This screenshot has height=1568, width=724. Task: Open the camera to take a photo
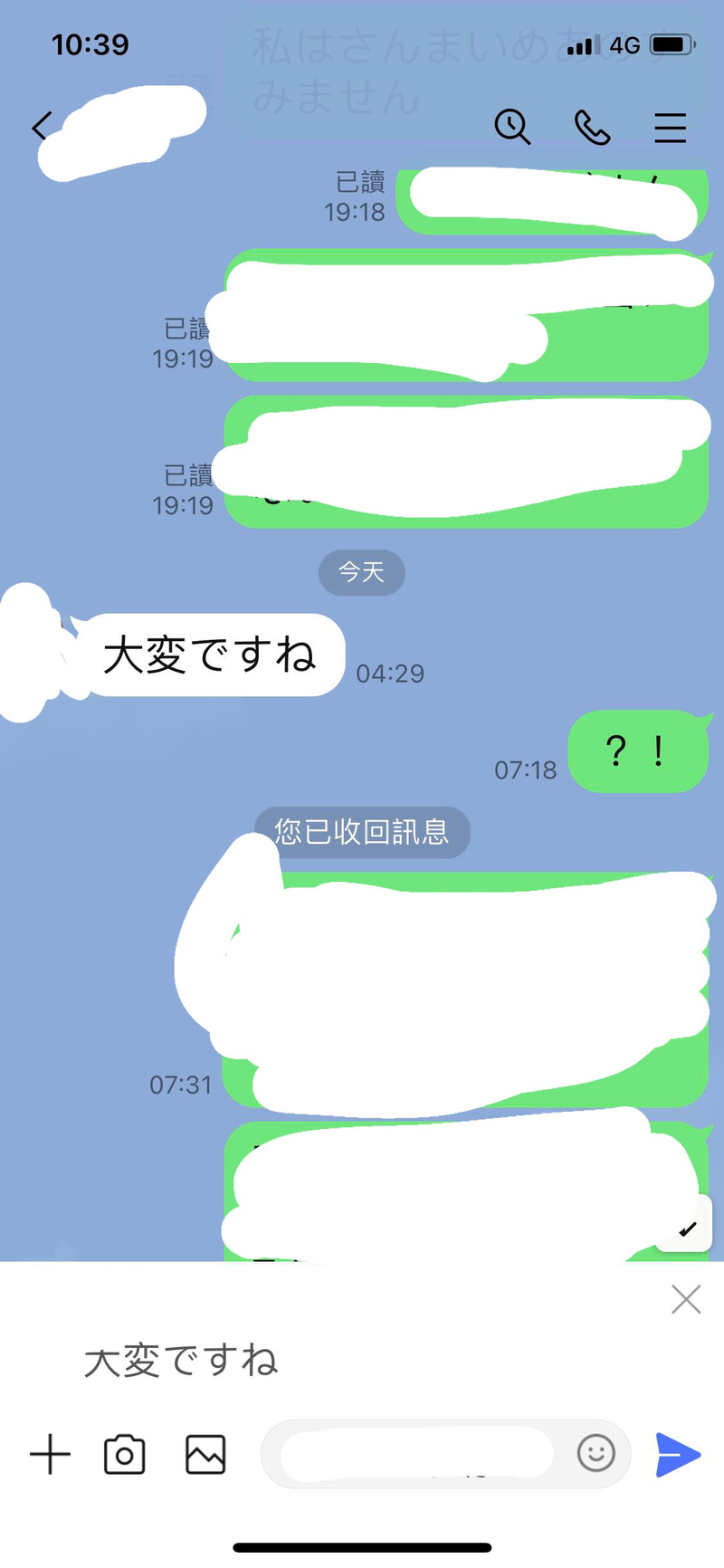point(125,1454)
